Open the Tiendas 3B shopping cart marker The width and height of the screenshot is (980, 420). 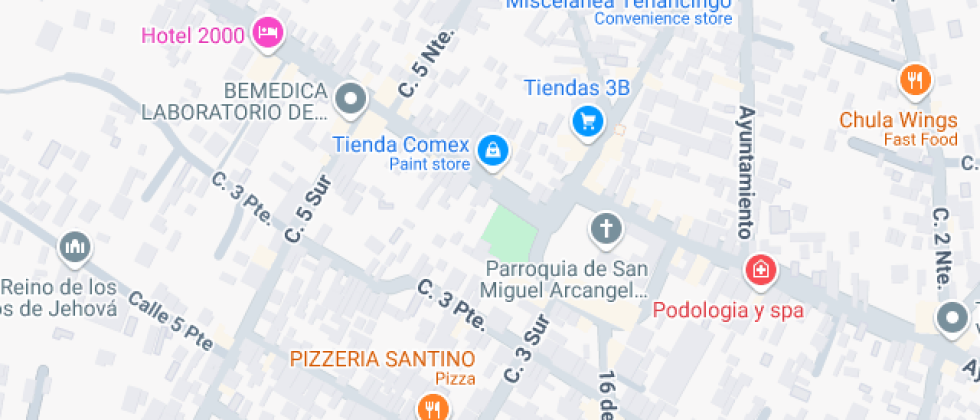tap(586, 122)
